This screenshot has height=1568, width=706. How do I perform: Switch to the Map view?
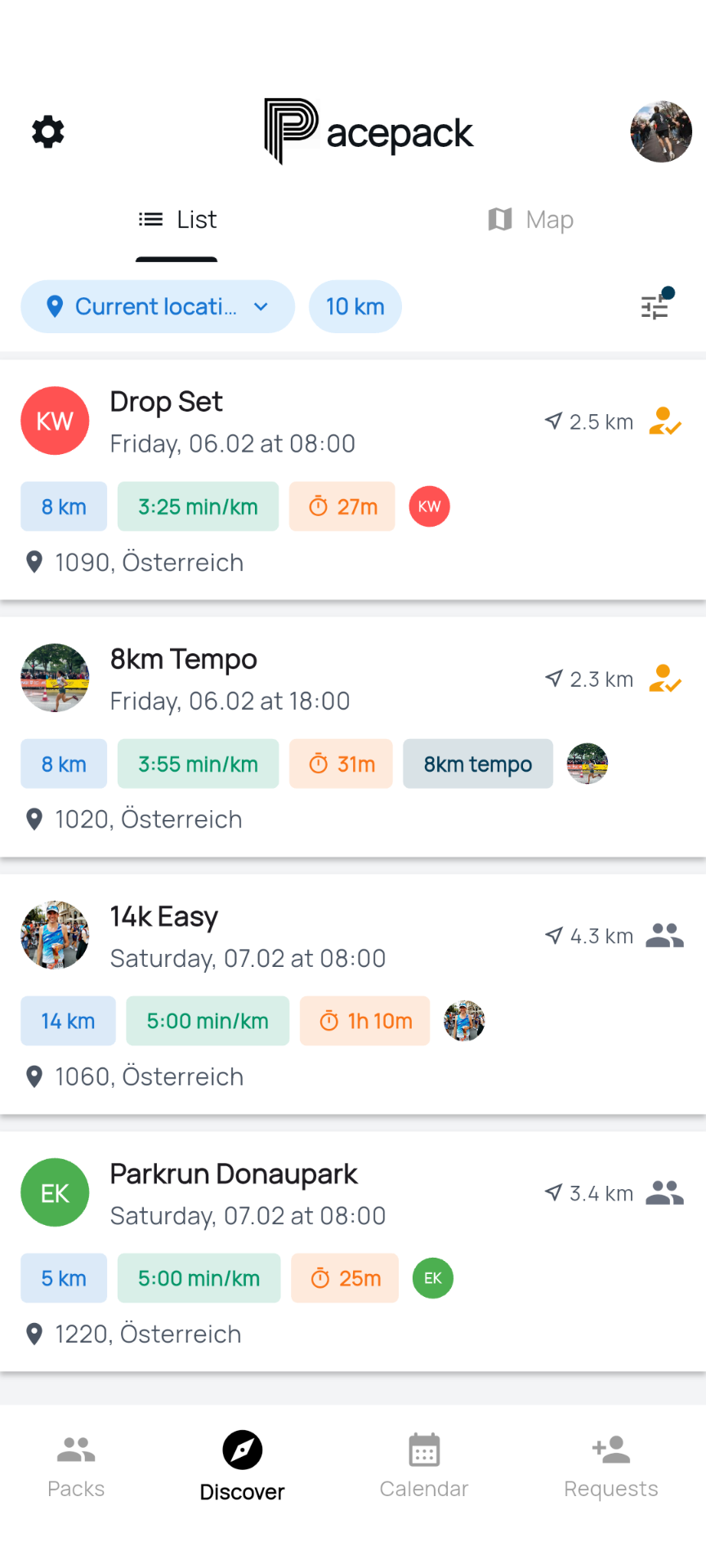[530, 220]
